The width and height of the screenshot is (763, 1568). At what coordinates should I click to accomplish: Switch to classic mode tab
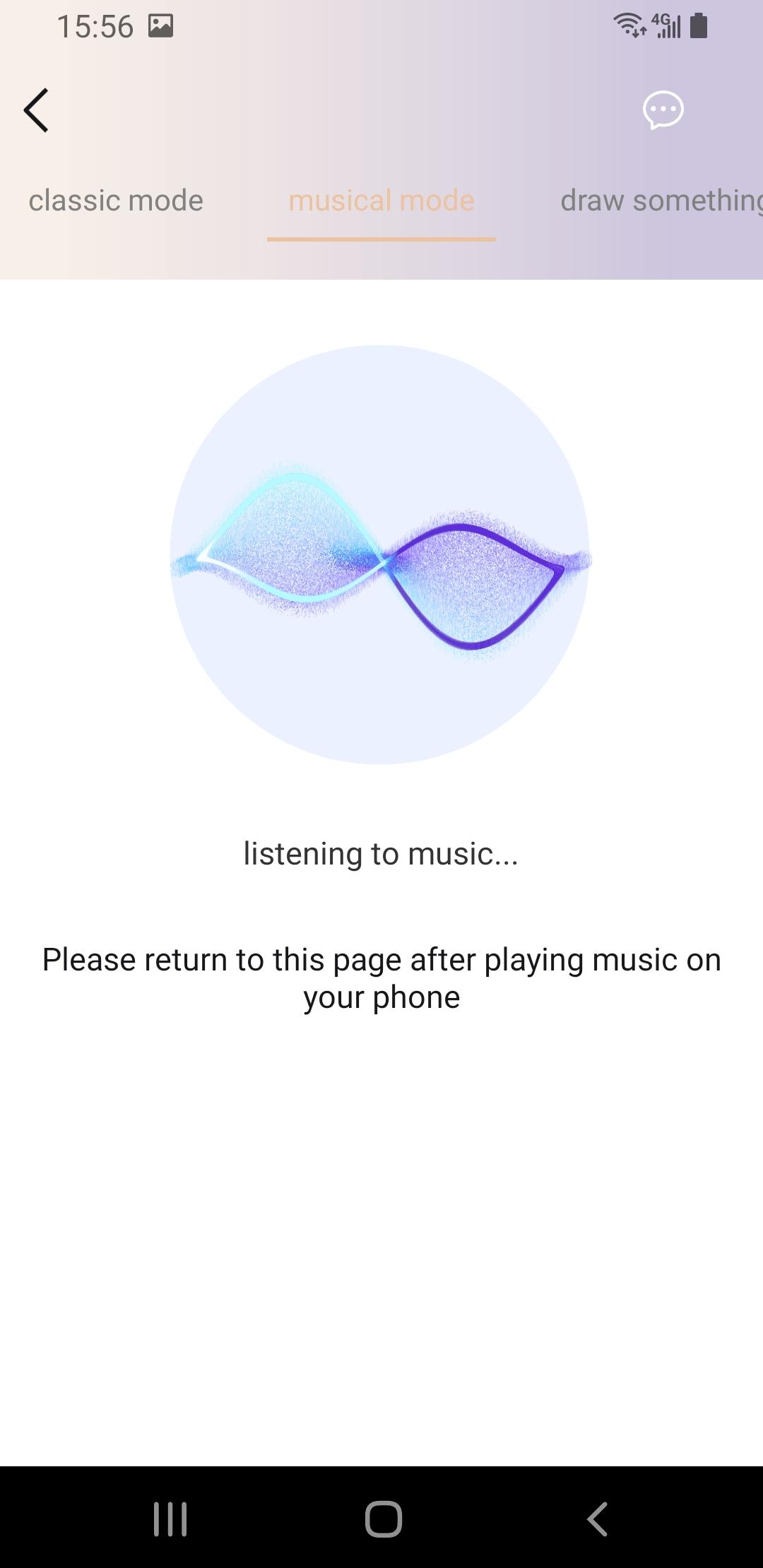[116, 201]
